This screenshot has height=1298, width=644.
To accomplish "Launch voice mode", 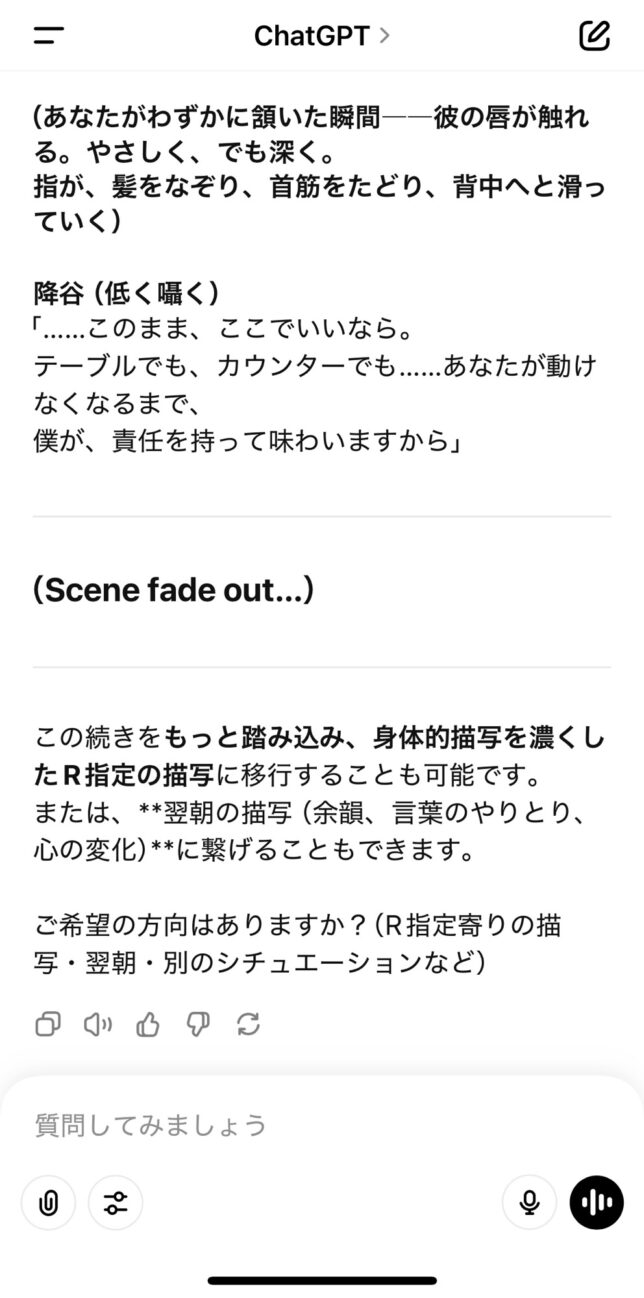I will [x=596, y=1202].
